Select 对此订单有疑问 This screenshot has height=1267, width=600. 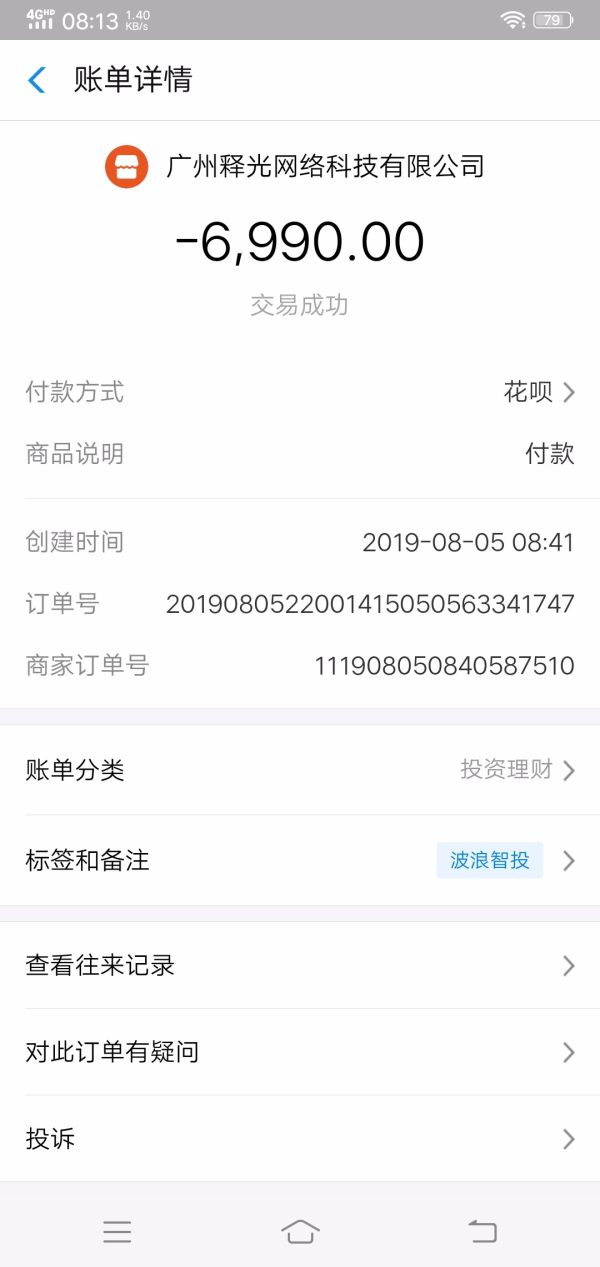point(300,1052)
